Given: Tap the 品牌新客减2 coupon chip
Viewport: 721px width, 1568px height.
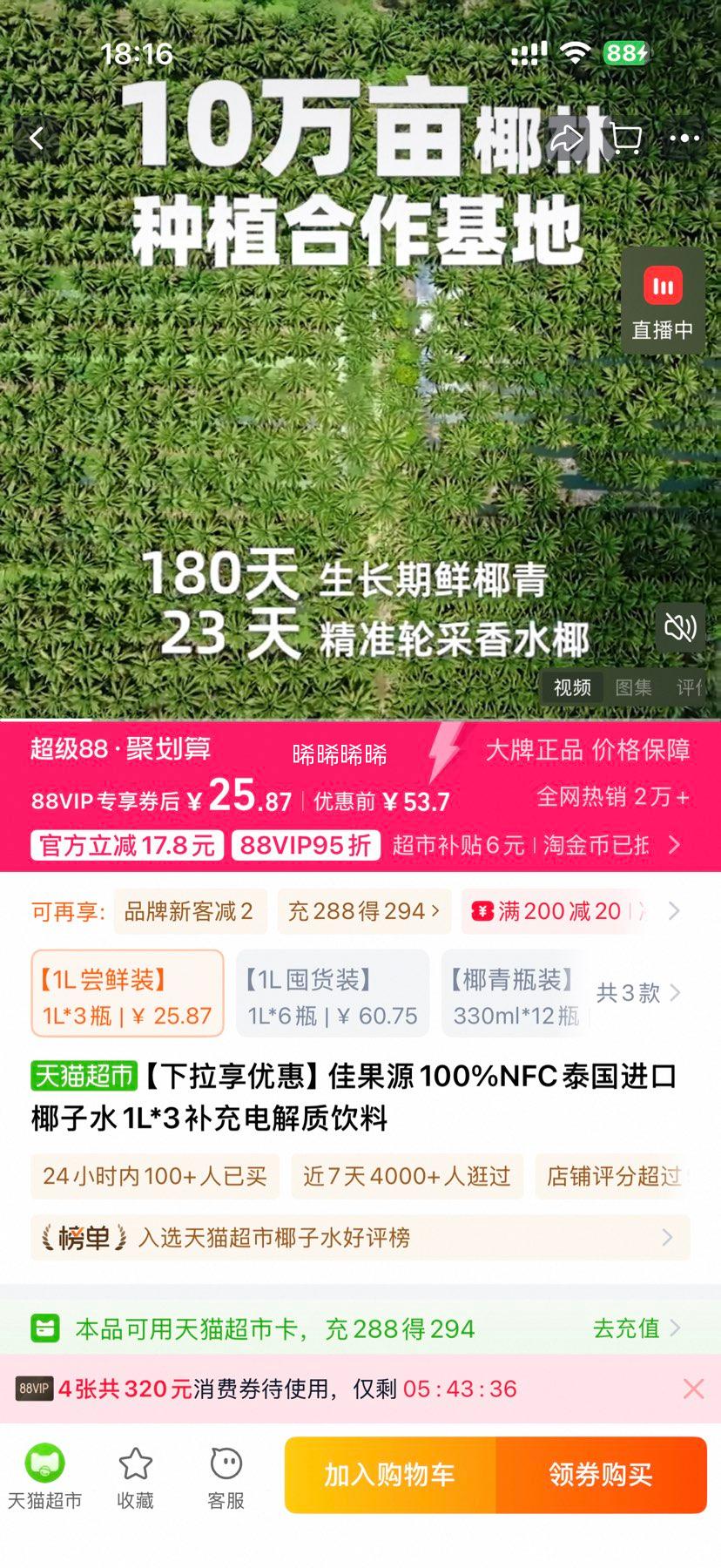Looking at the screenshot, I should click(x=189, y=911).
